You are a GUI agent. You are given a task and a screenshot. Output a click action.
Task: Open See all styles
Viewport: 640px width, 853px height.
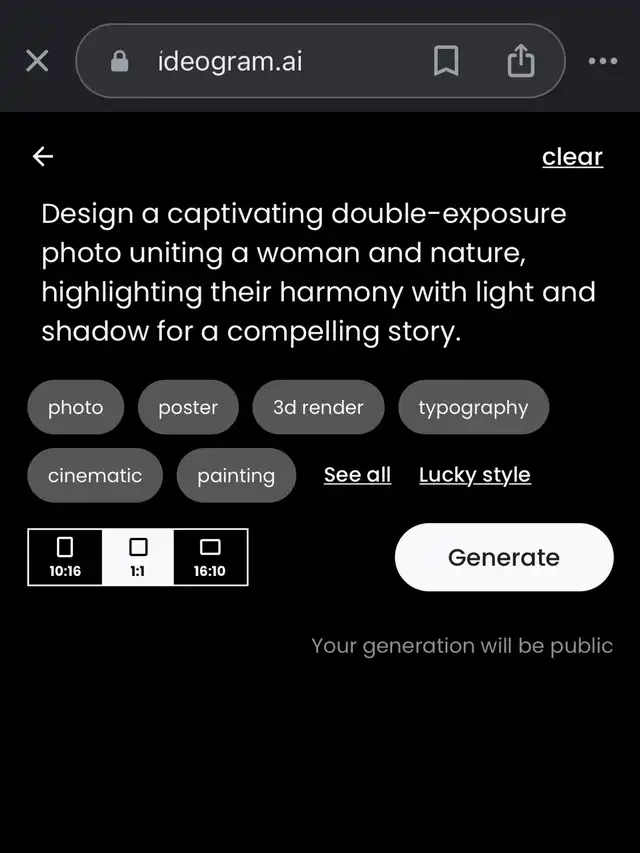point(357,475)
